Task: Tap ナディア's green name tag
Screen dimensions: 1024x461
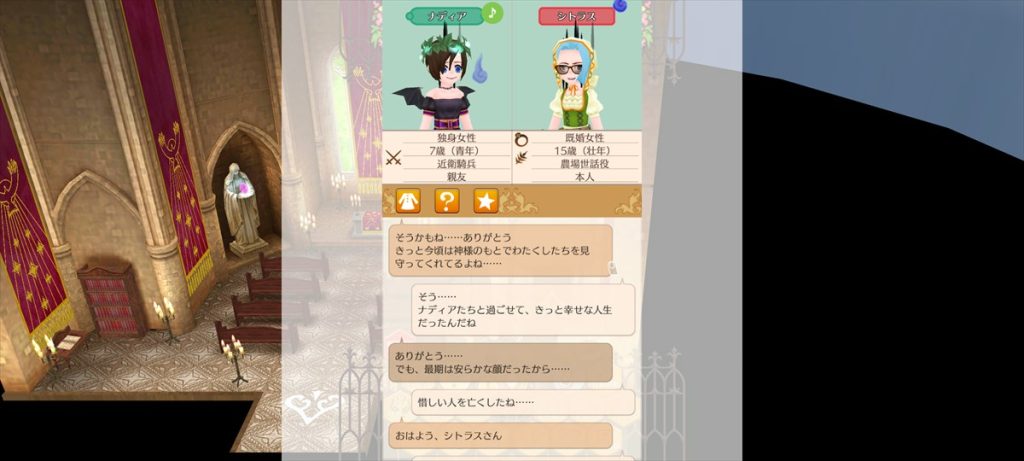Action: point(446,16)
